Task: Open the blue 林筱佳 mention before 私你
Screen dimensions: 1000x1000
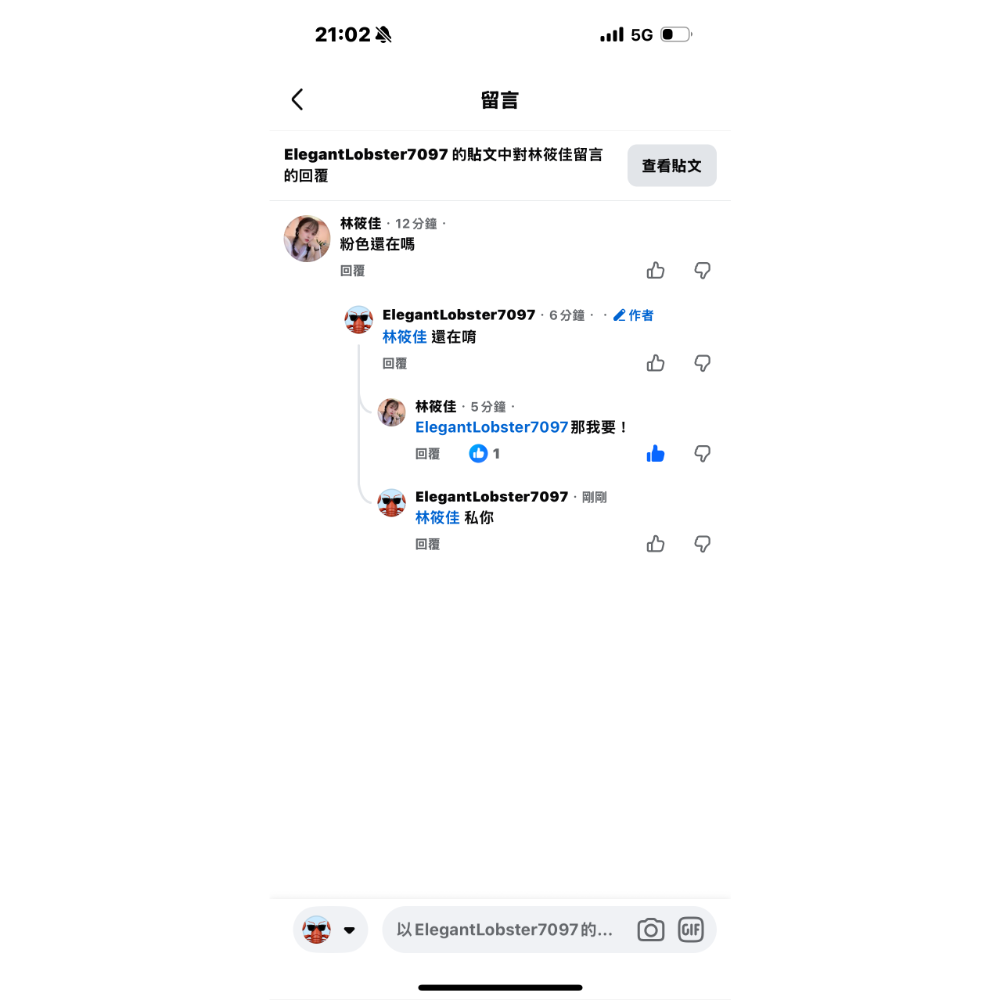Action: 437,518
